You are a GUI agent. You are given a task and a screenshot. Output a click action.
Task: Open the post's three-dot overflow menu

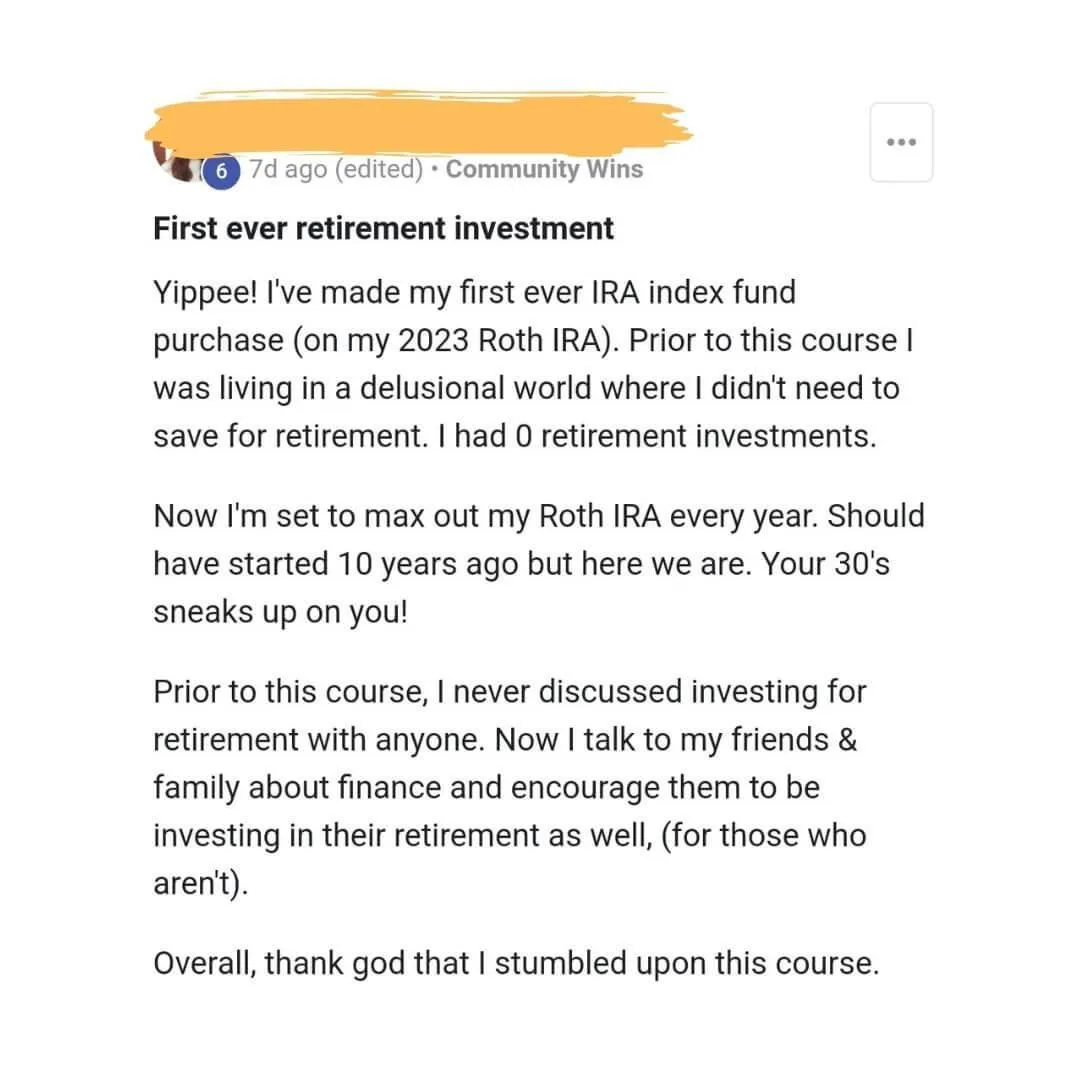(901, 142)
